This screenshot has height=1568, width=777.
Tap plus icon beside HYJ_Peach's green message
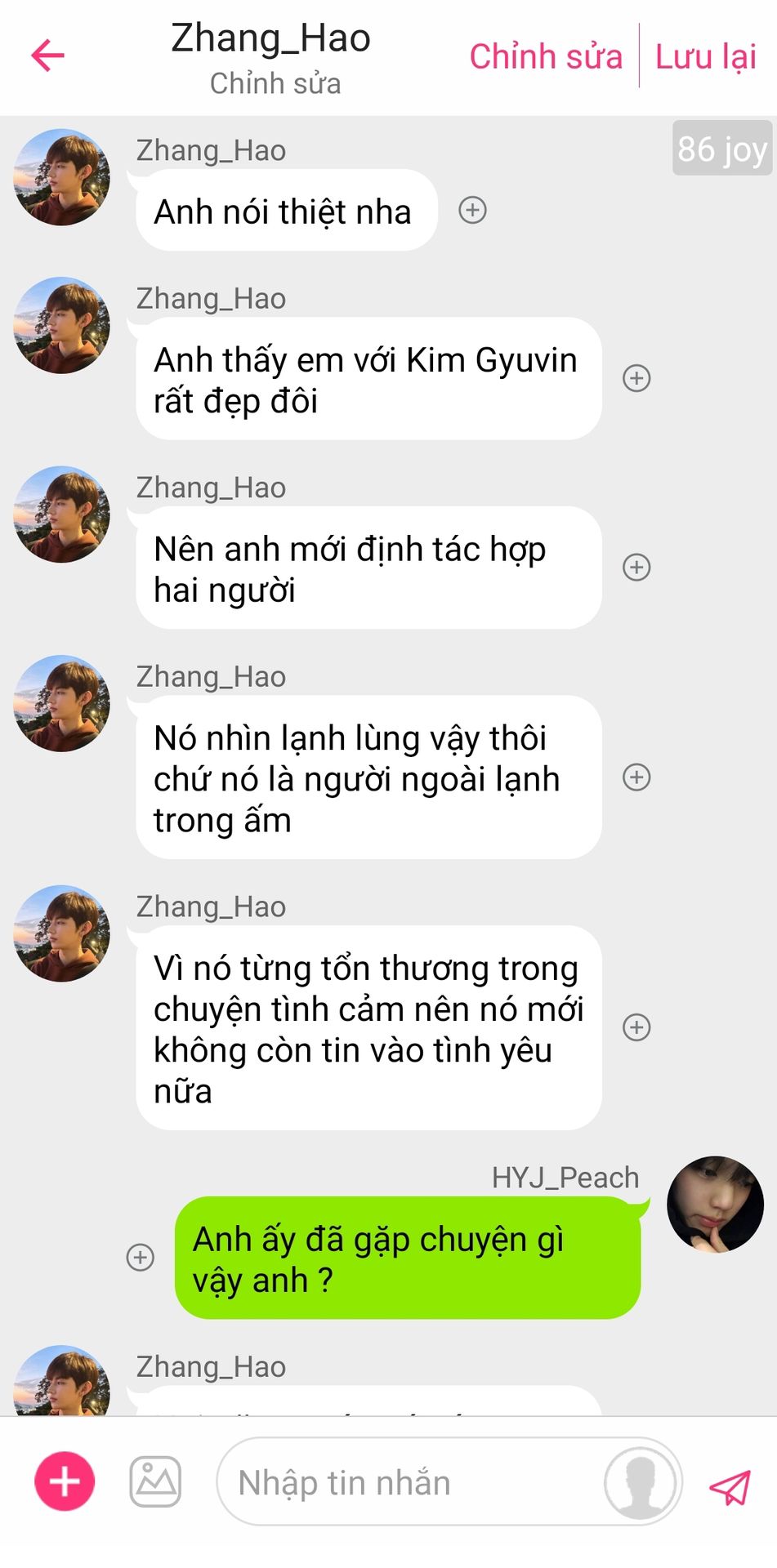141,1257
